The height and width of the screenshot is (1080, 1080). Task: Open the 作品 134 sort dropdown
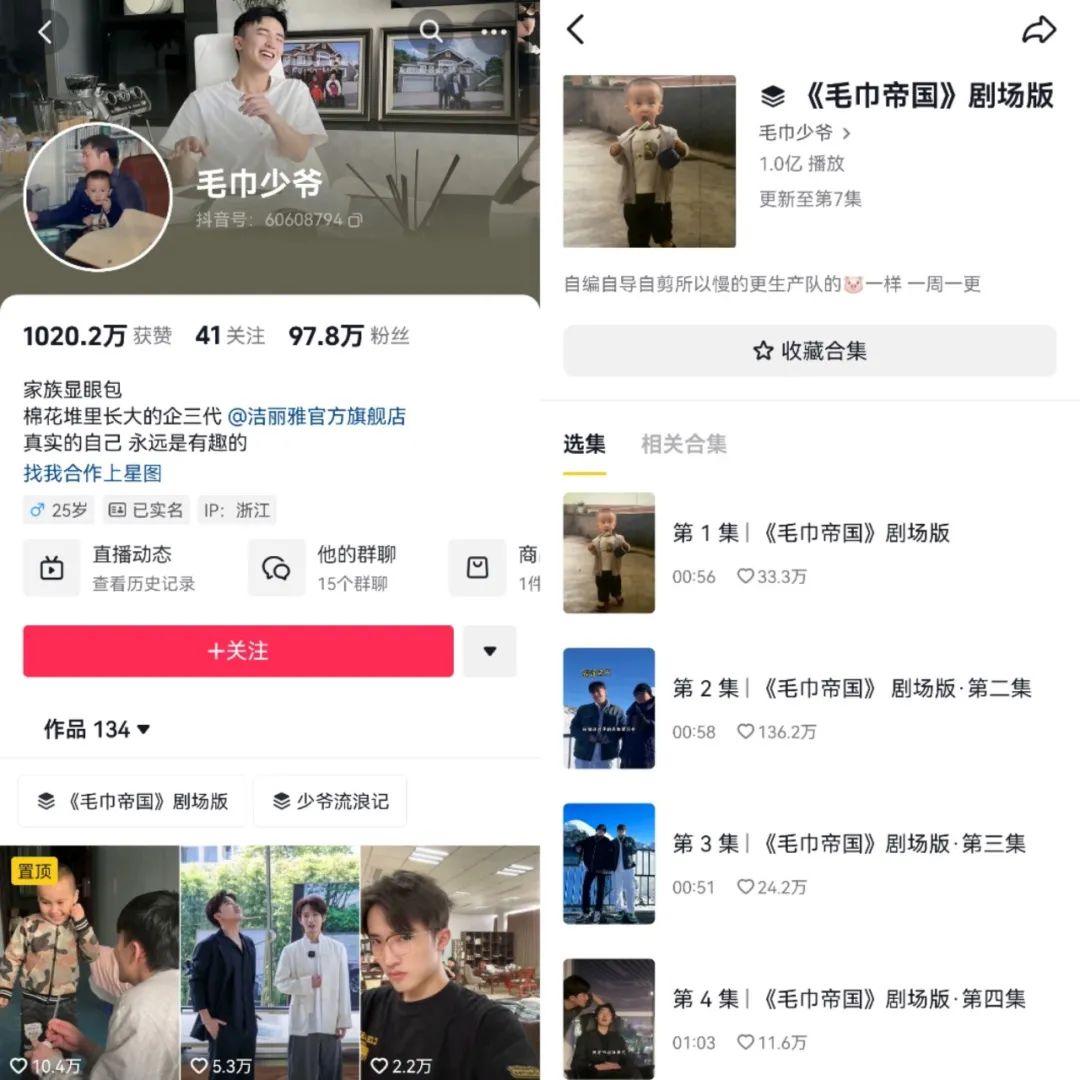coord(97,729)
